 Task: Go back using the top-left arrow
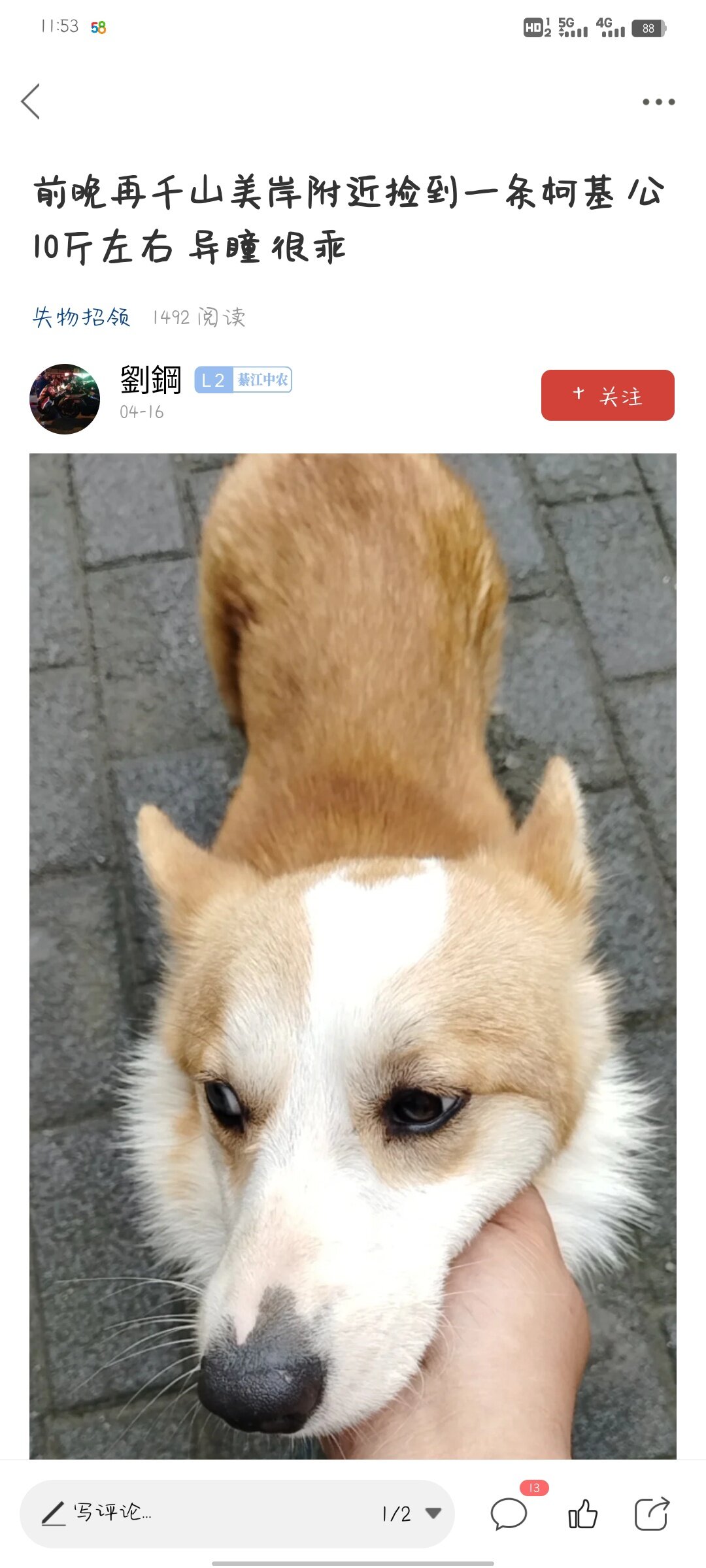tap(31, 101)
